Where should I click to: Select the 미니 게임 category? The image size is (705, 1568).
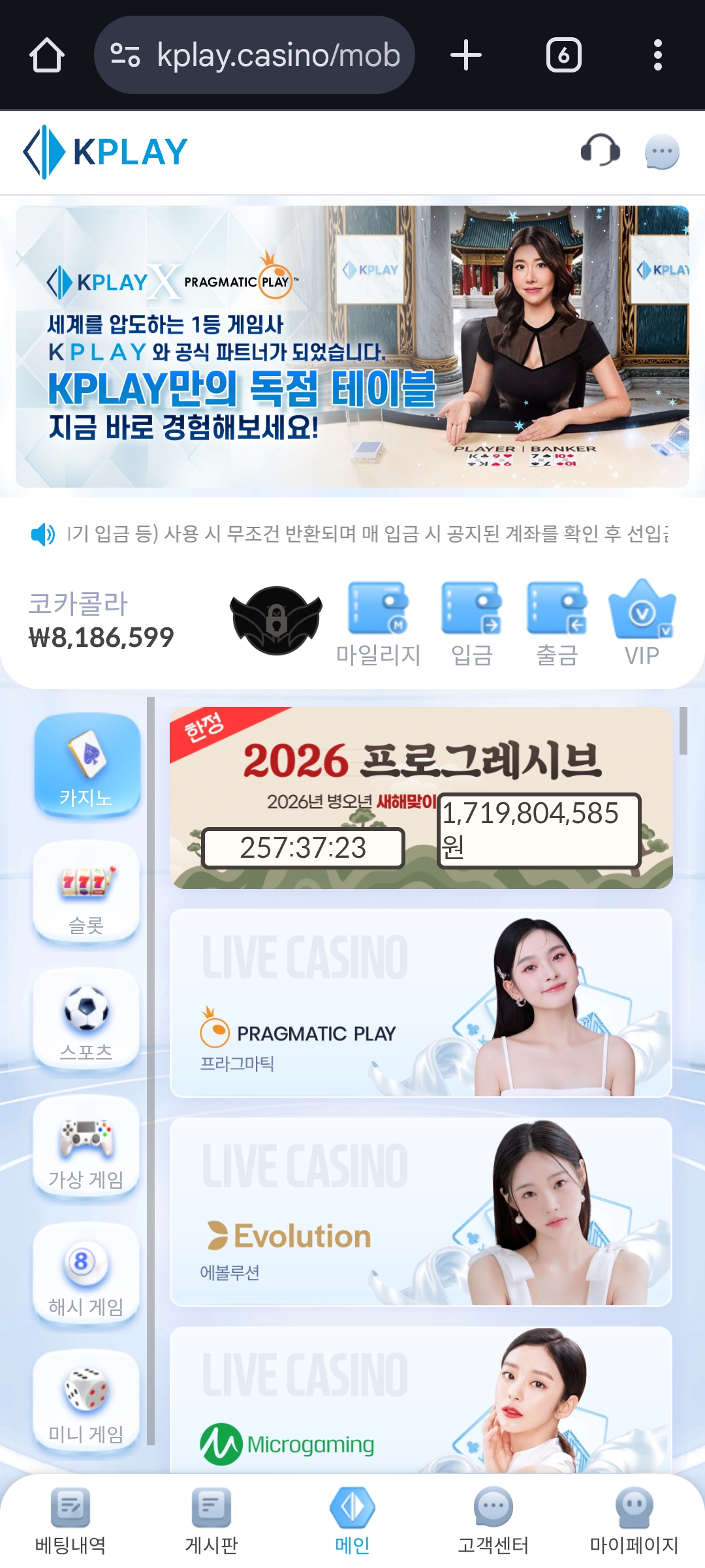pos(86,1401)
